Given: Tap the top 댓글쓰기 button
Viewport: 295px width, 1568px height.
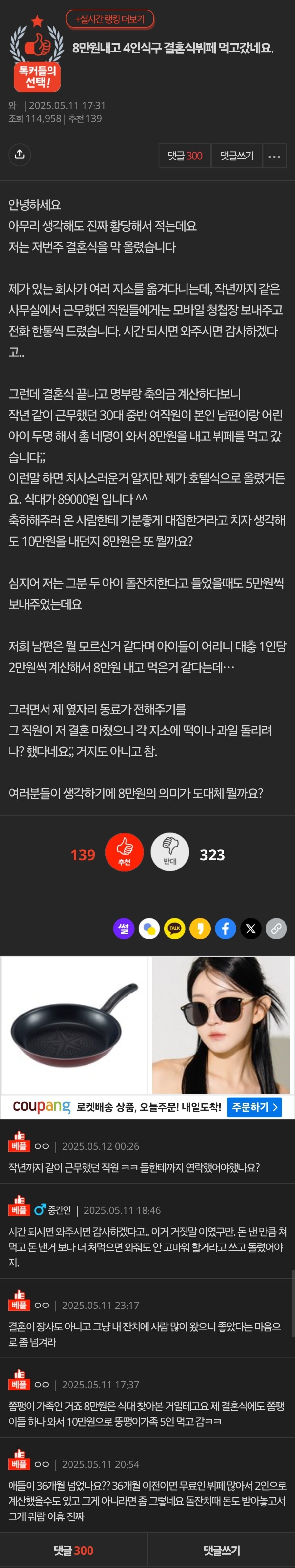Looking at the screenshot, I should [x=237, y=156].
